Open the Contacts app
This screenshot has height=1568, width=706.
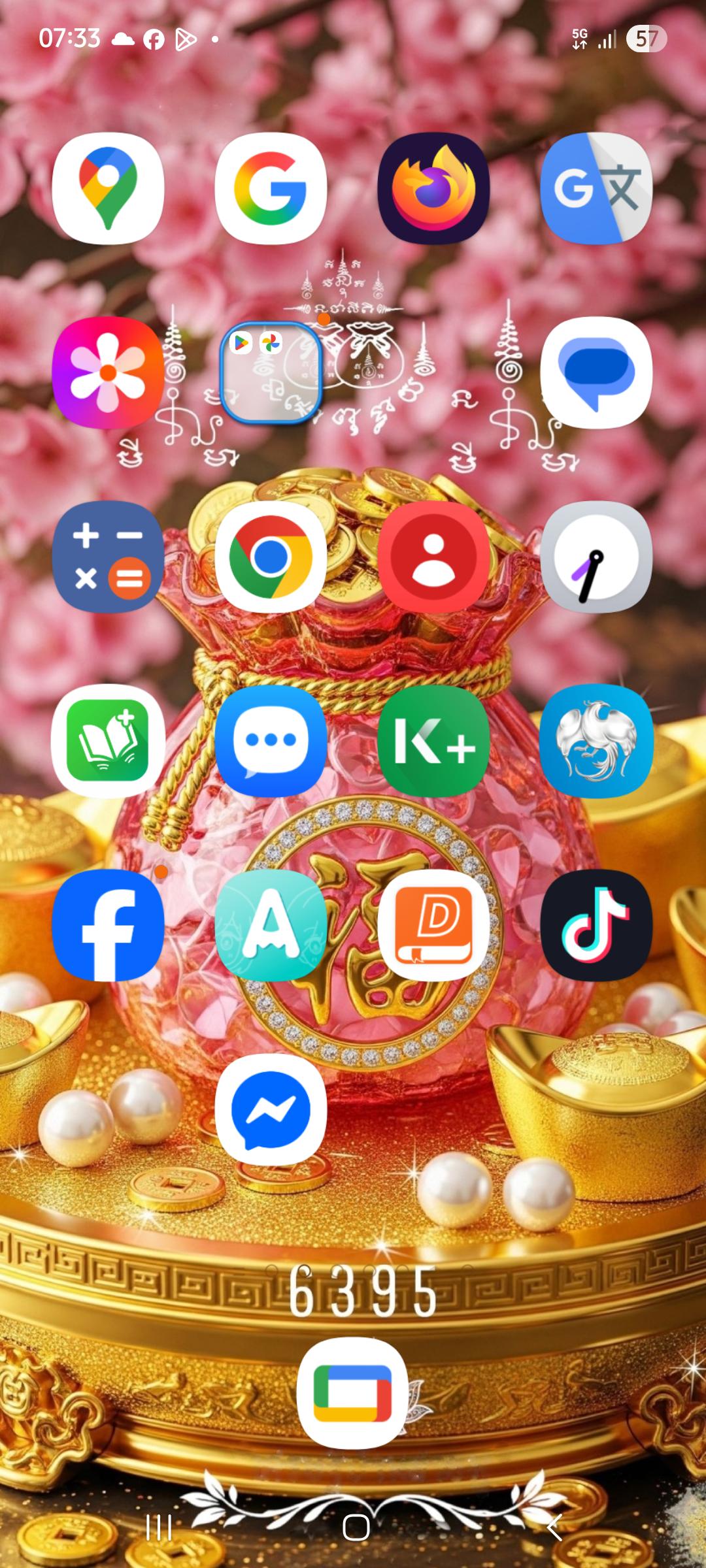(433, 557)
